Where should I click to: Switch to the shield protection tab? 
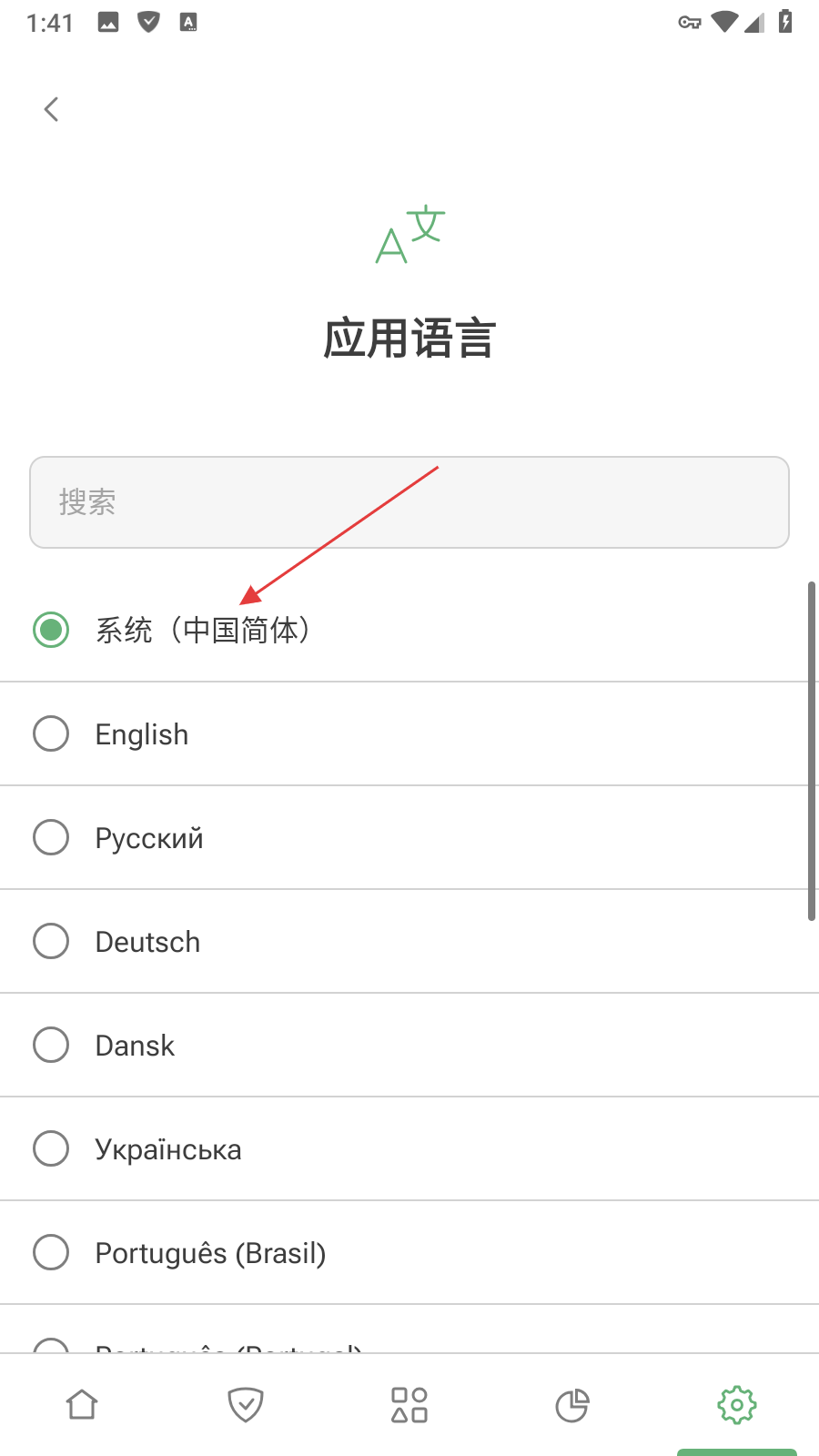[246, 1404]
